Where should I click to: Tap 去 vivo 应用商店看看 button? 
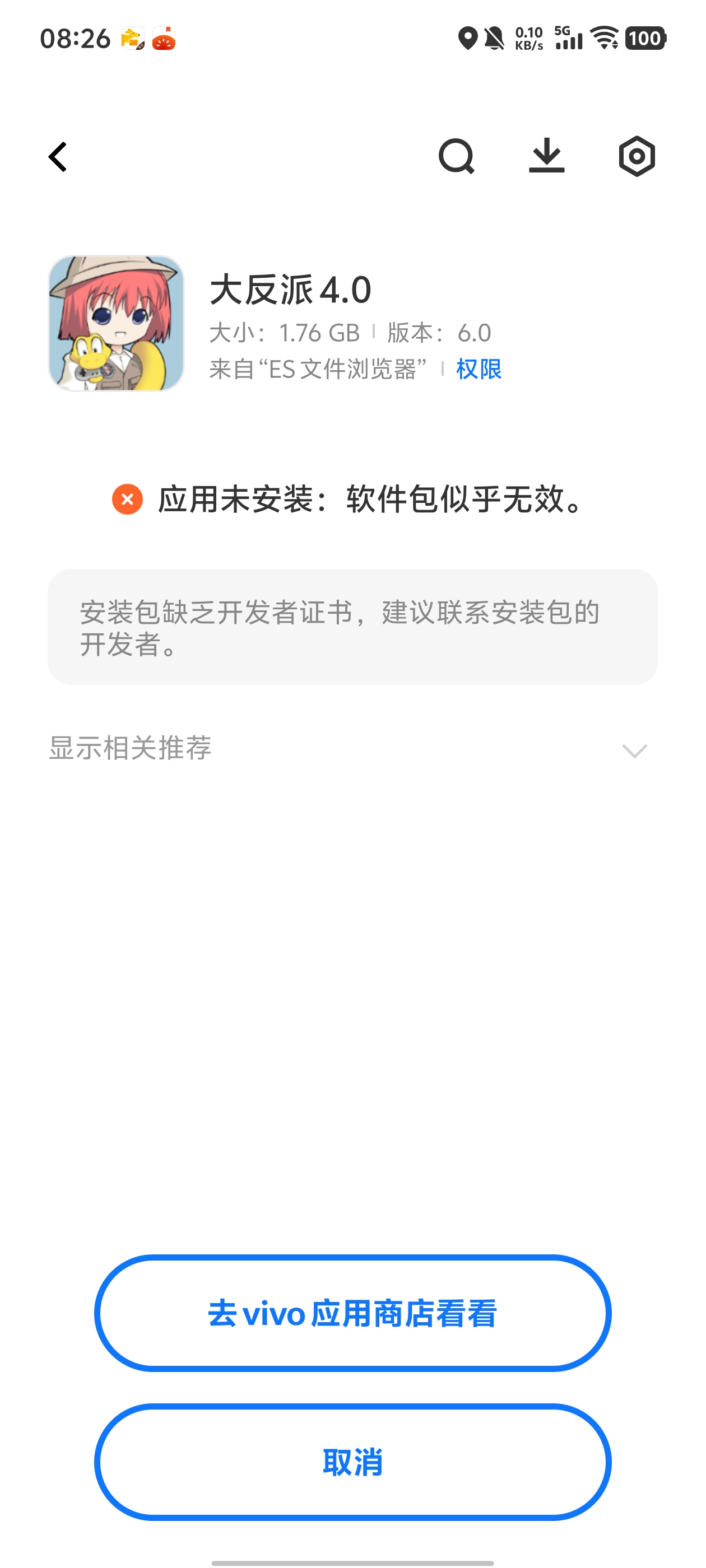coord(352,1313)
